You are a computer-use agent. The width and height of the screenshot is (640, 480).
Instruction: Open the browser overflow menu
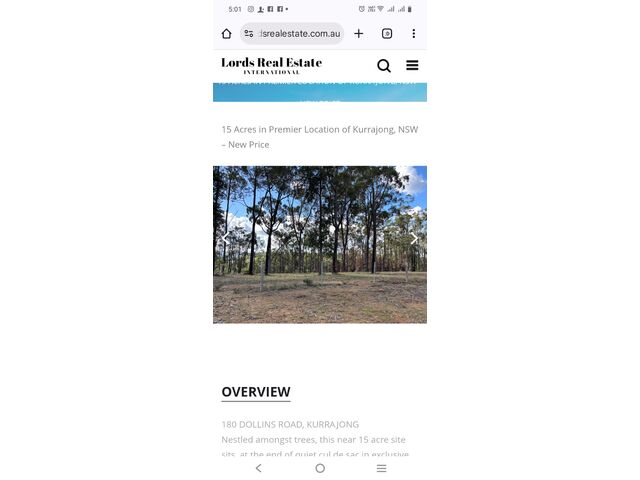413,33
